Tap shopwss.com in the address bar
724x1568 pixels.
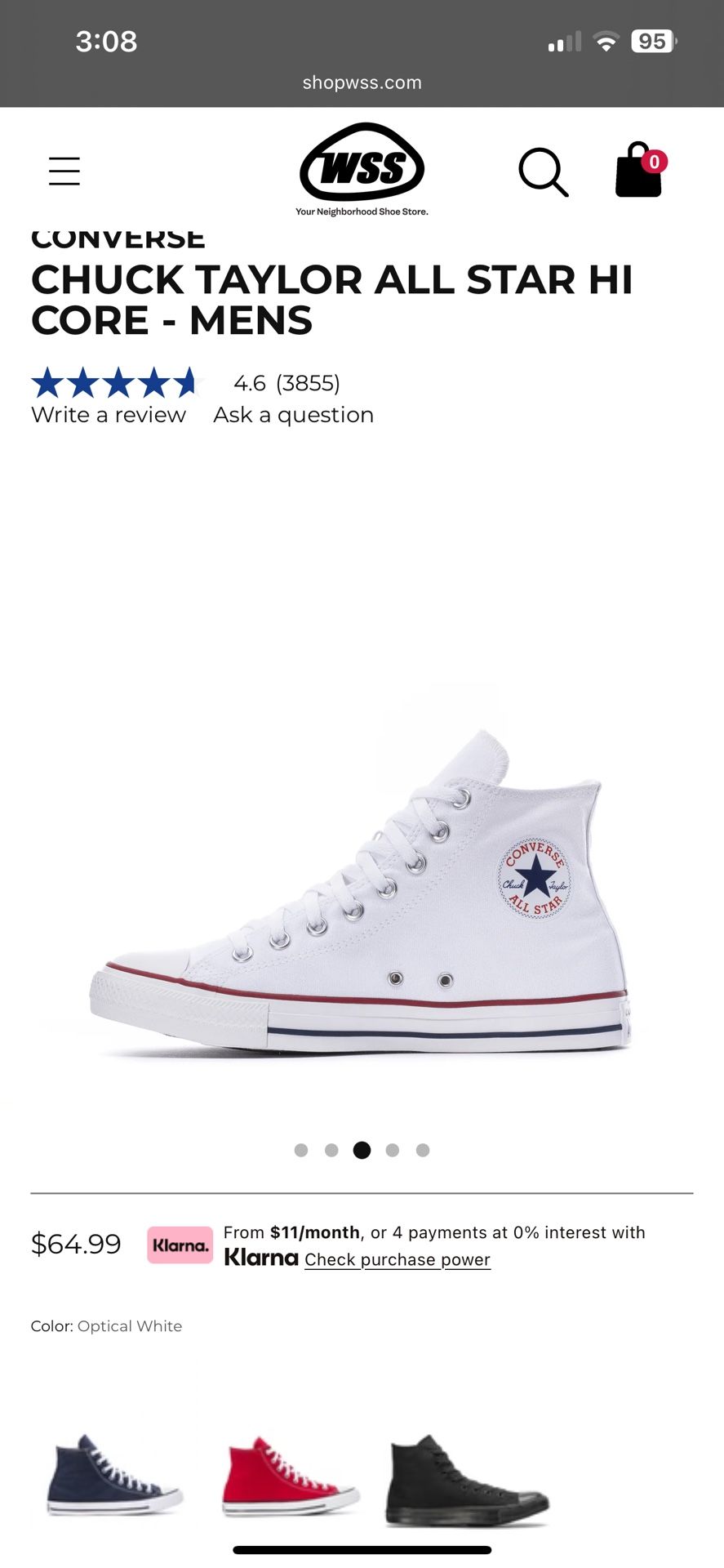[x=362, y=82]
